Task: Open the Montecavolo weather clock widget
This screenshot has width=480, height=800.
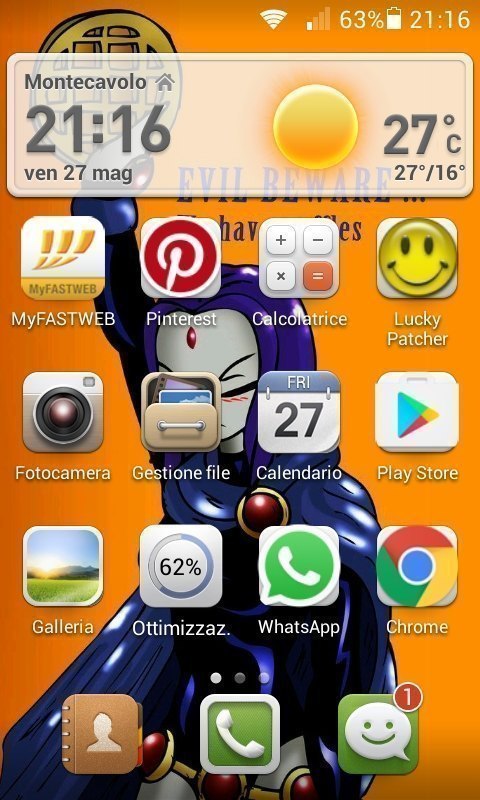Action: pos(240,125)
